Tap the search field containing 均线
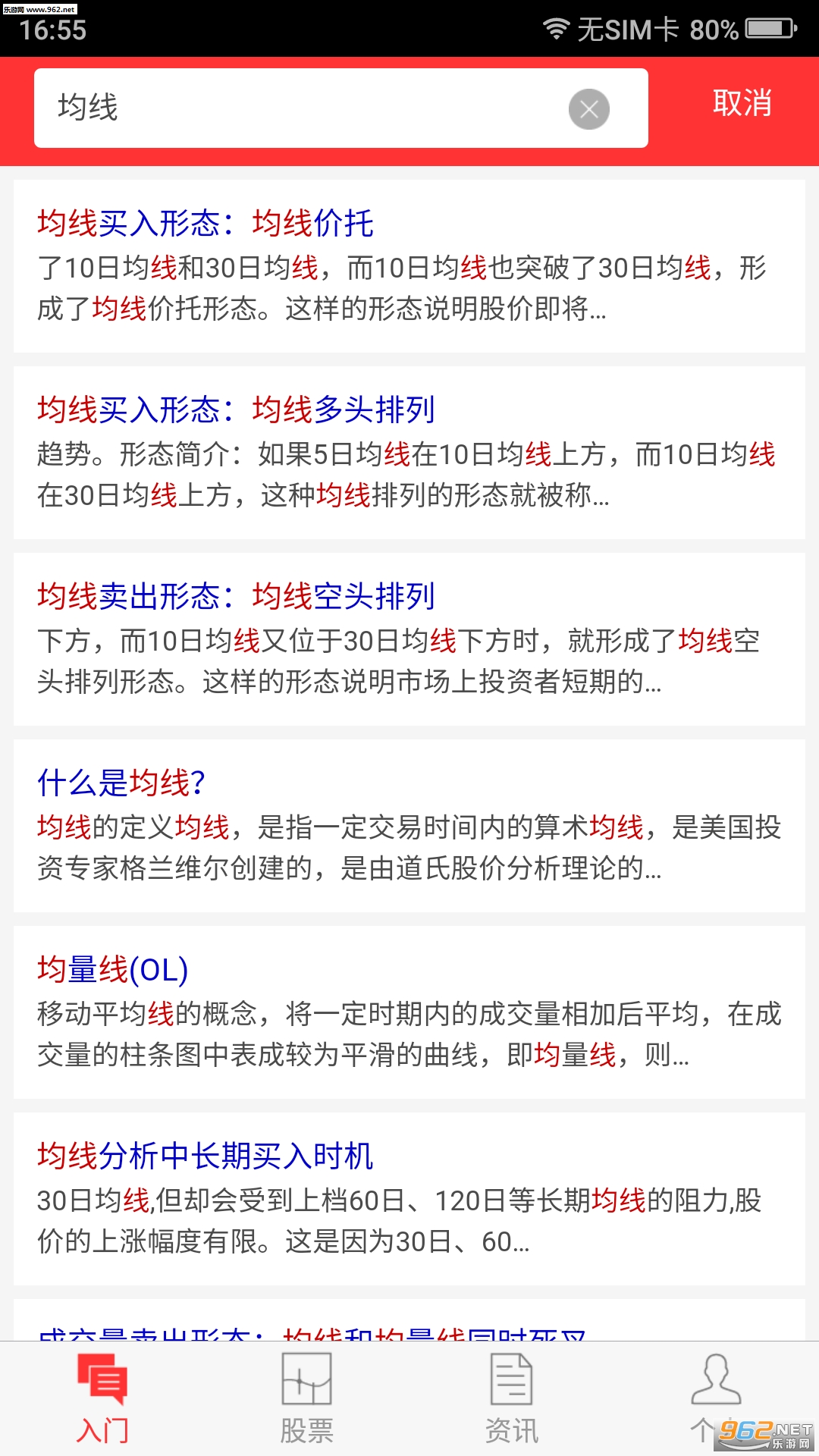The width and height of the screenshot is (819, 1456). (x=341, y=108)
